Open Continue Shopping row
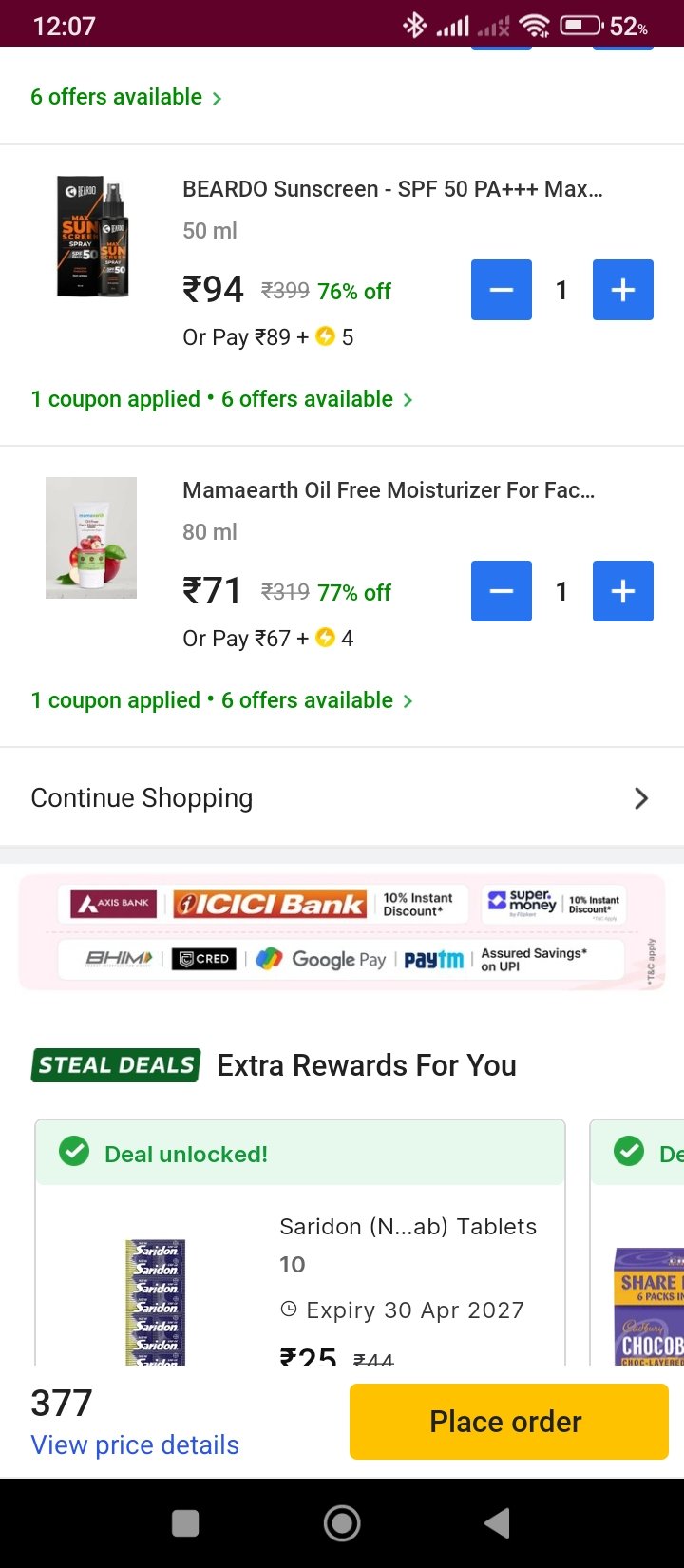 [x=342, y=798]
